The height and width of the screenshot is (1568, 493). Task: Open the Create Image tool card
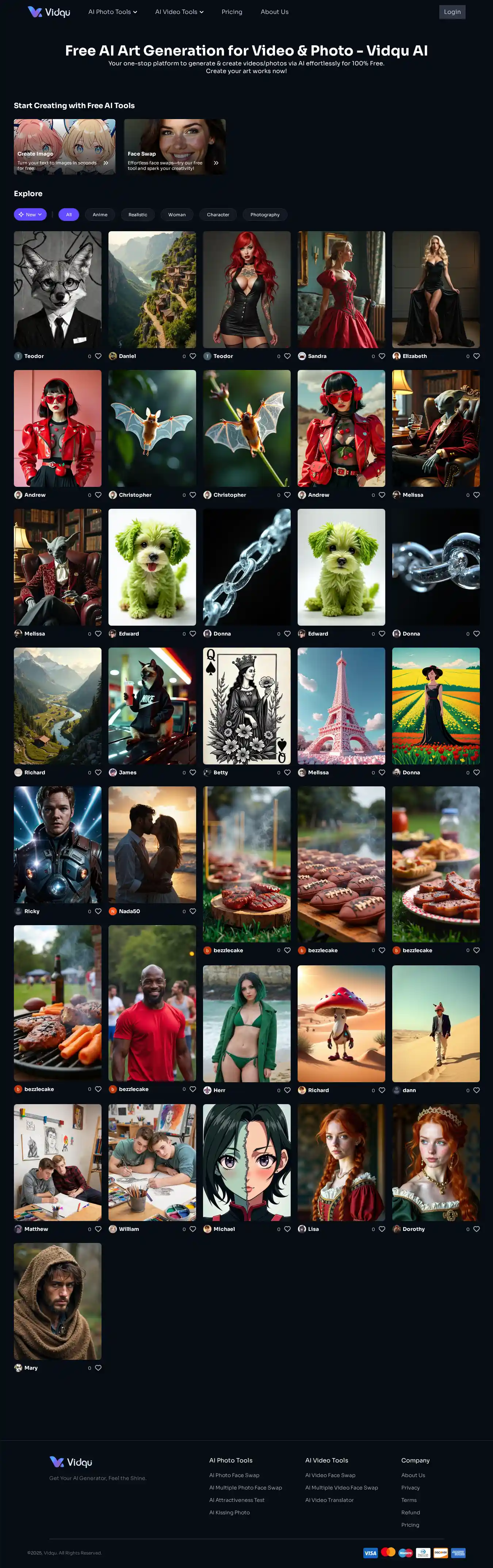click(x=65, y=147)
